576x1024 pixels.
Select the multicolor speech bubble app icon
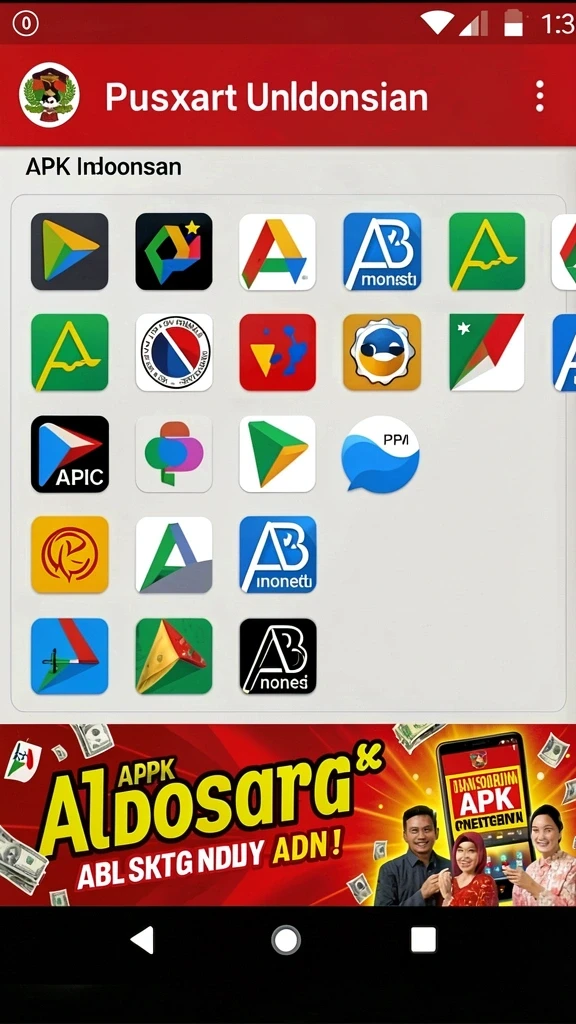click(x=174, y=454)
